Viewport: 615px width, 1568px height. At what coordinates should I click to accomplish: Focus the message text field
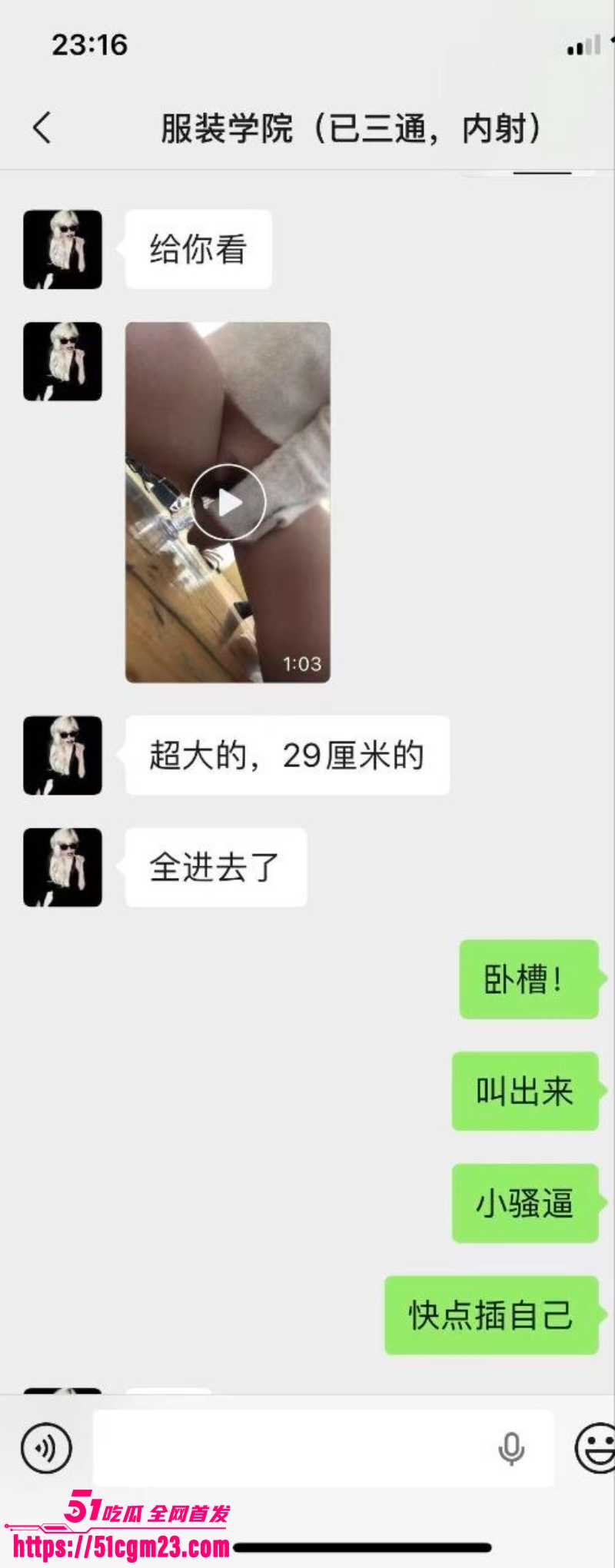pyautogui.click(x=292, y=1448)
